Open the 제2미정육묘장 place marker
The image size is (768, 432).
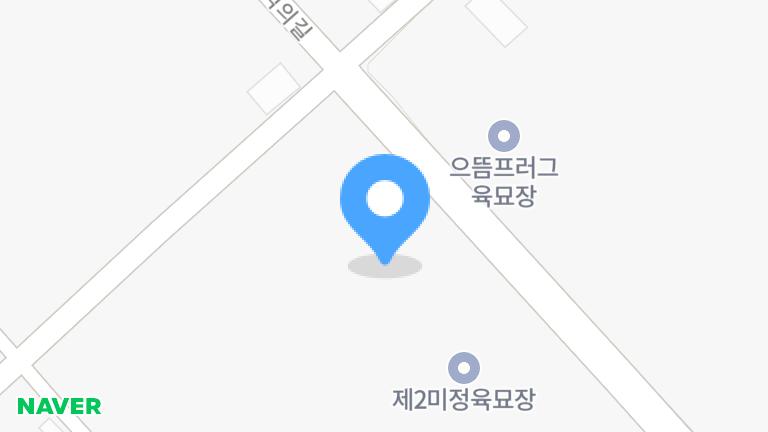point(463,368)
